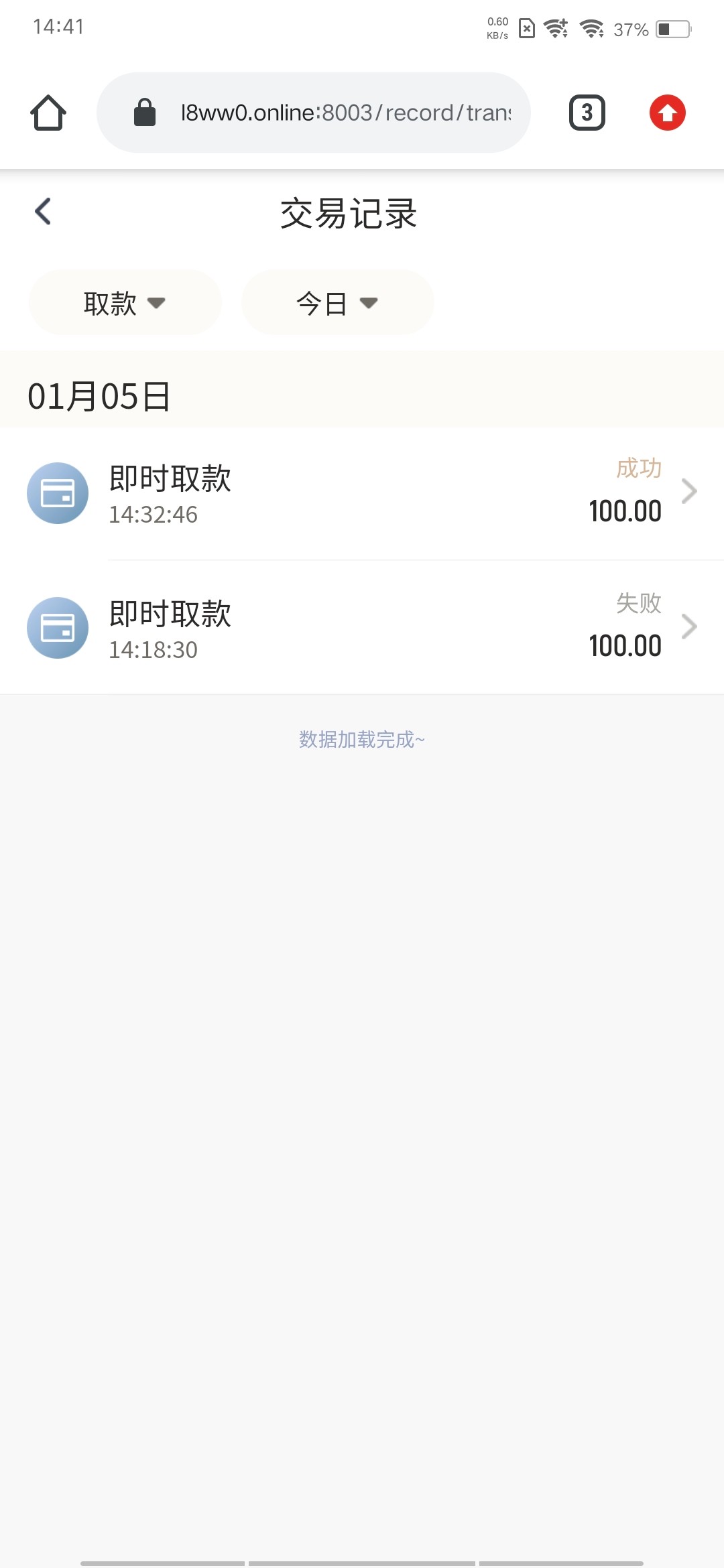
Task: Open the 14:18:30 failed withdrawal record
Action: point(362,628)
